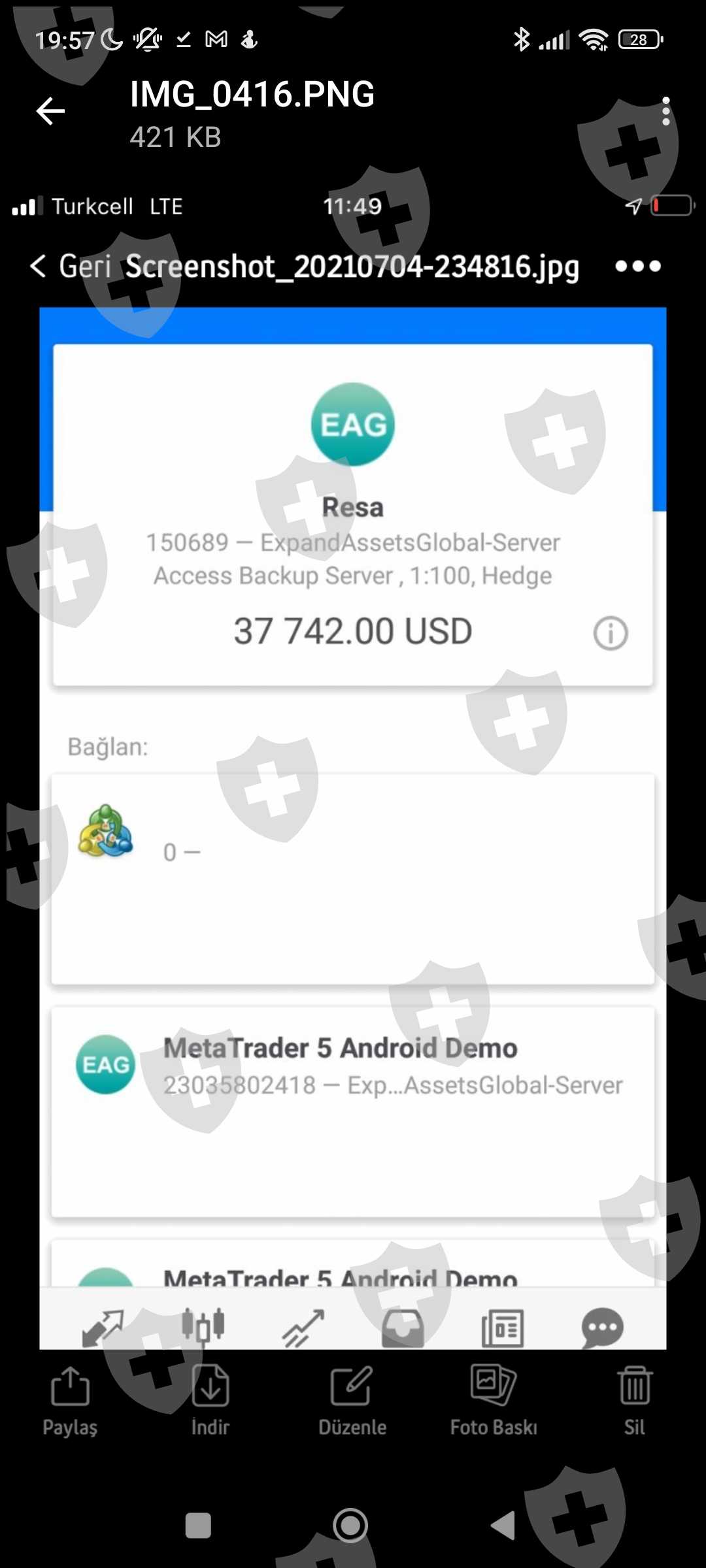
Task: Go back from the IMG_0416.PNG viewer
Action: coord(50,111)
